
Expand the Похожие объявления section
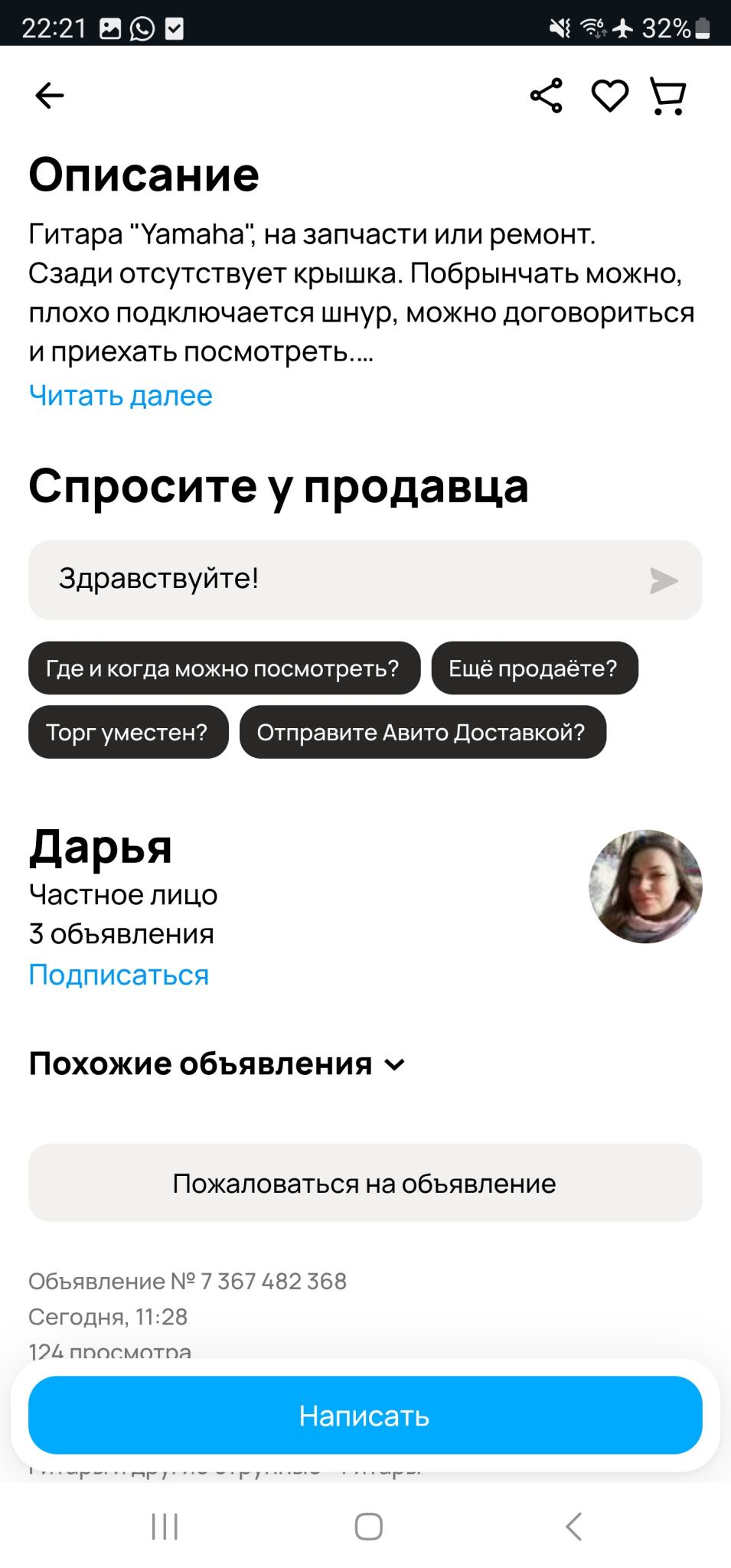pyautogui.click(x=217, y=1063)
